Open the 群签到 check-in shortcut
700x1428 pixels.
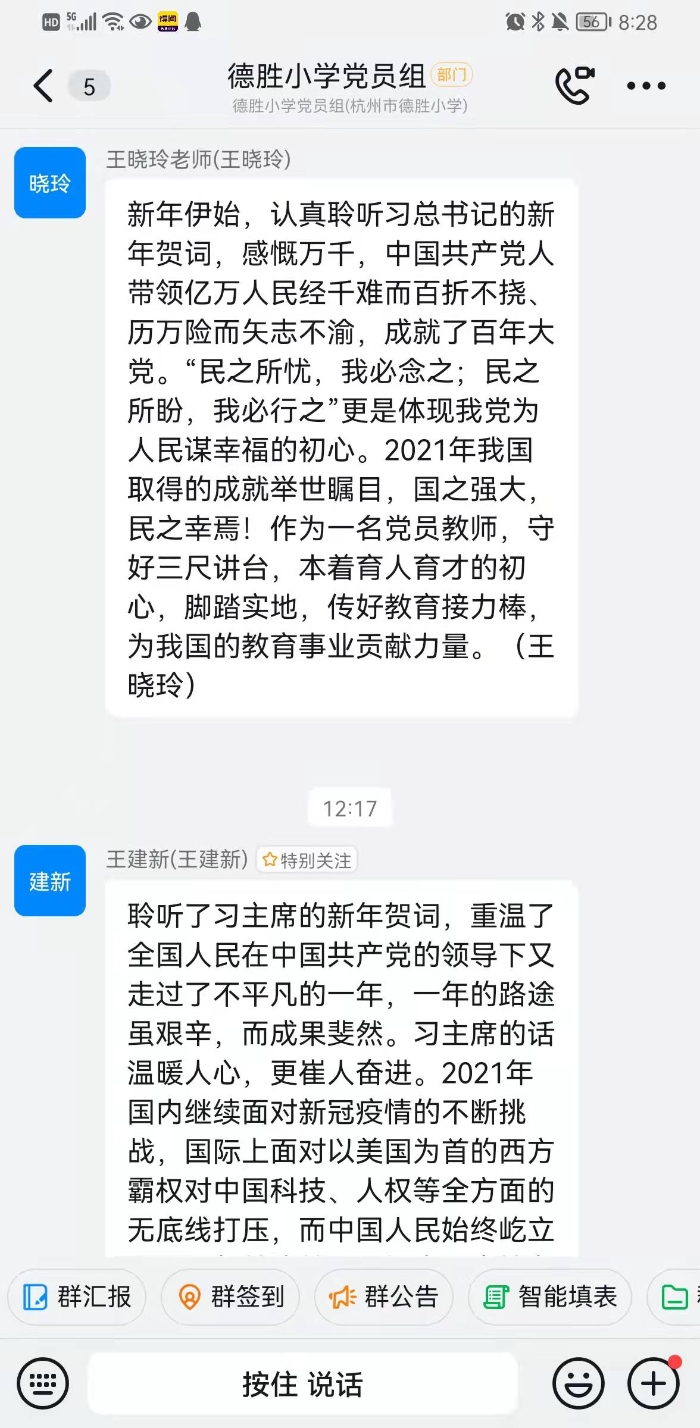(x=231, y=1297)
